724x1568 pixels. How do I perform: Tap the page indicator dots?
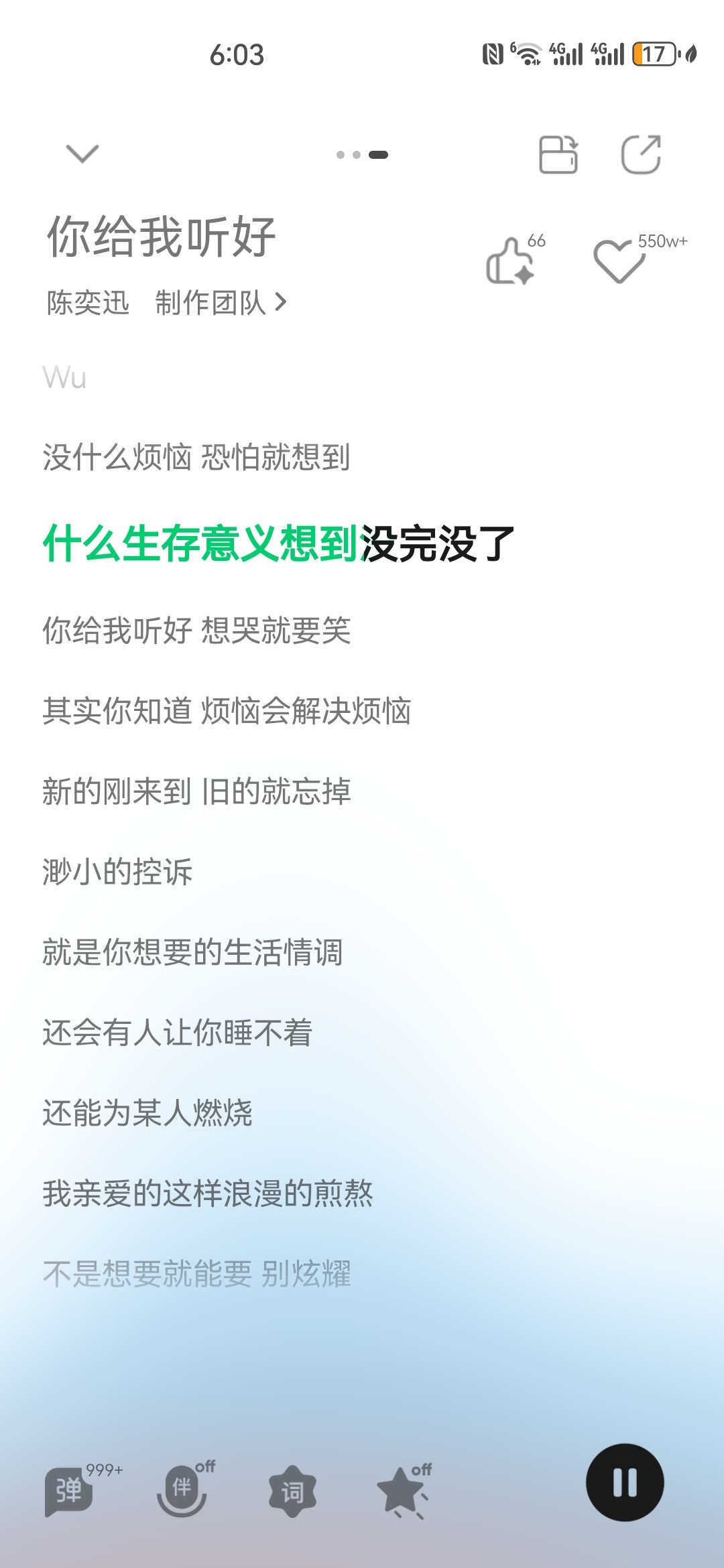click(x=362, y=155)
